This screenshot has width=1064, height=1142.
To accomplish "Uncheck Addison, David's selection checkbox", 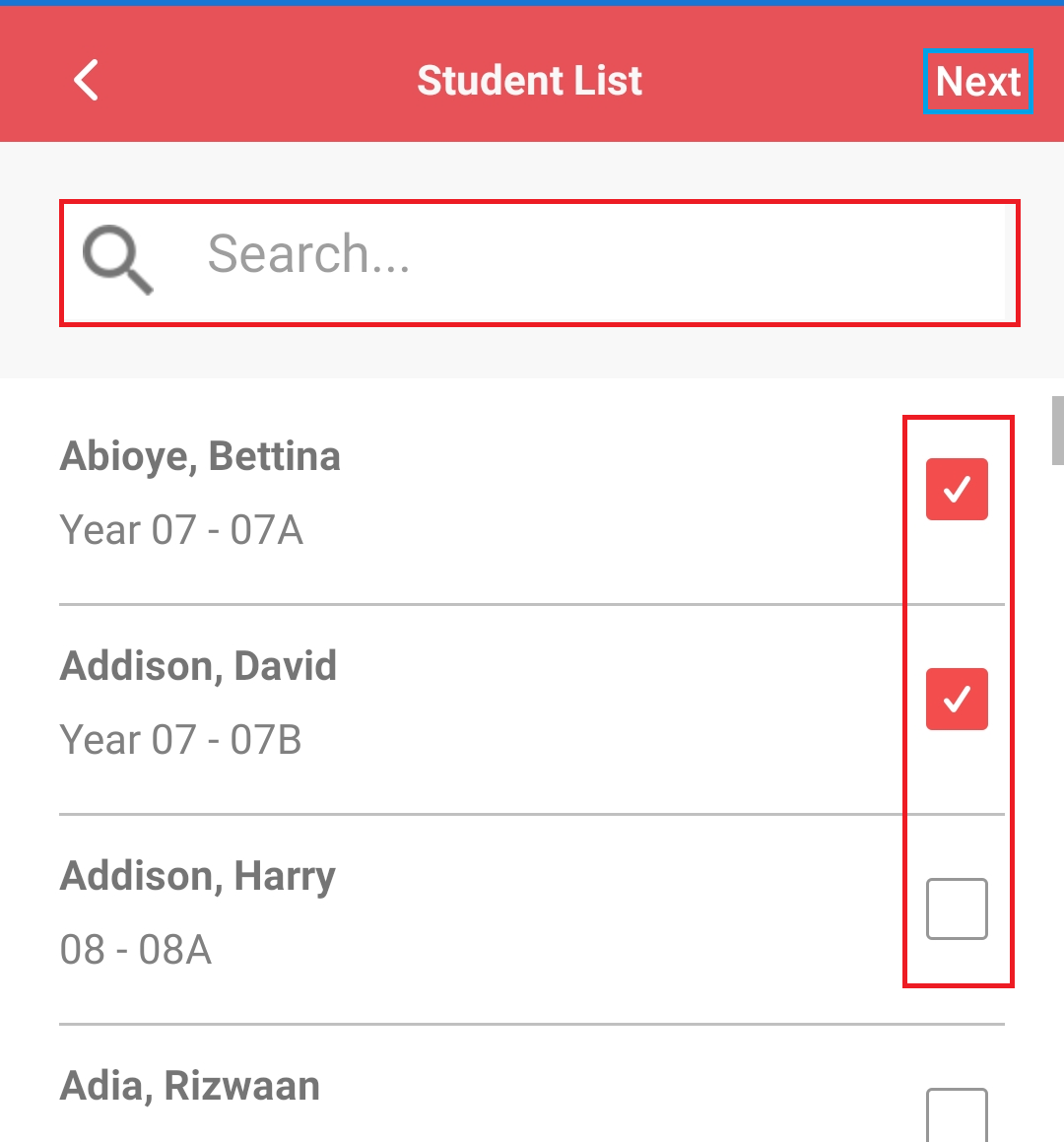I will click(957, 700).
